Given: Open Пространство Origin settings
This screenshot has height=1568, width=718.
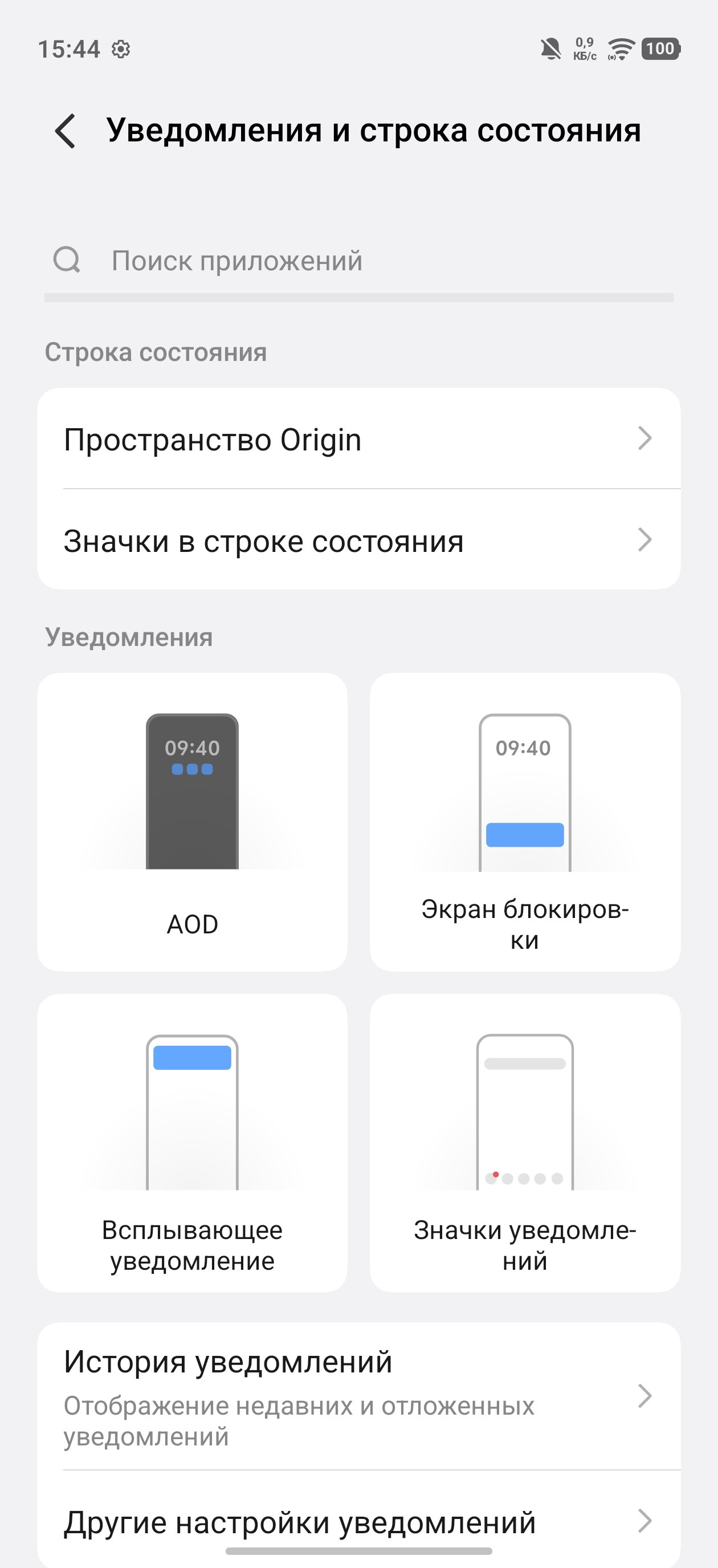Looking at the screenshot, I should click(359, 439).
